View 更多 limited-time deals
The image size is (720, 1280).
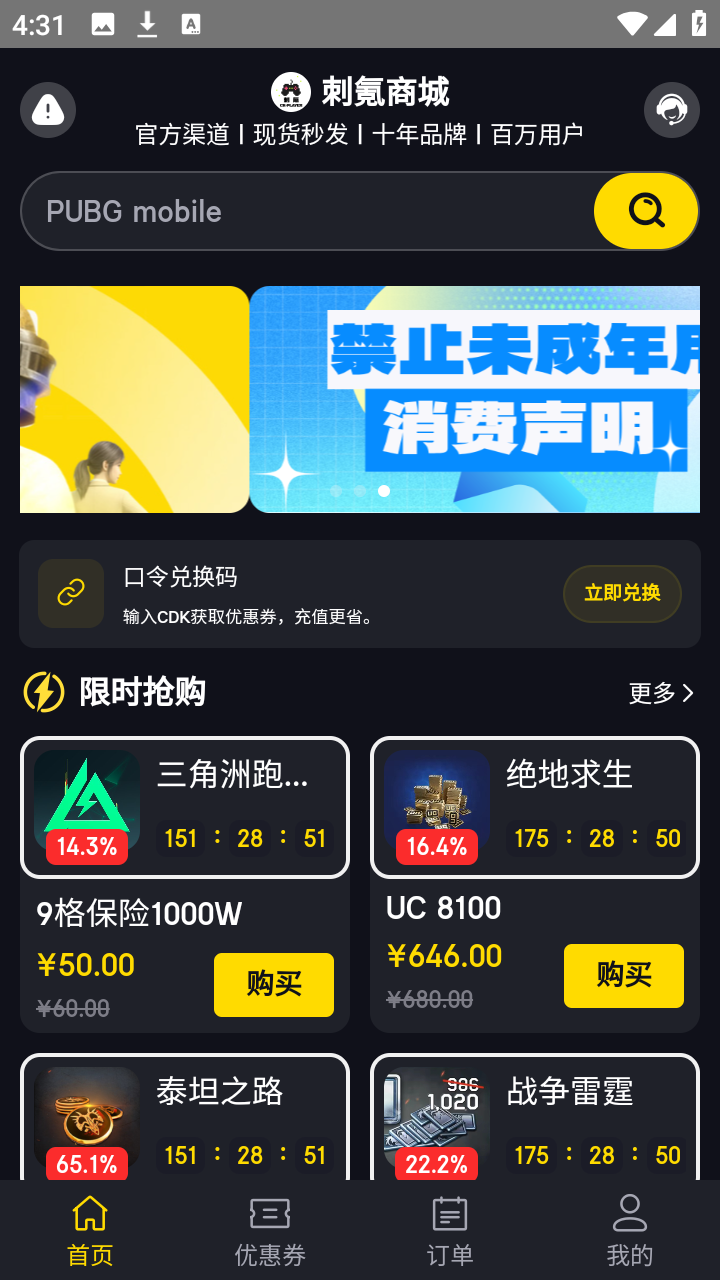pyautogui.click(x=660, y=692)
